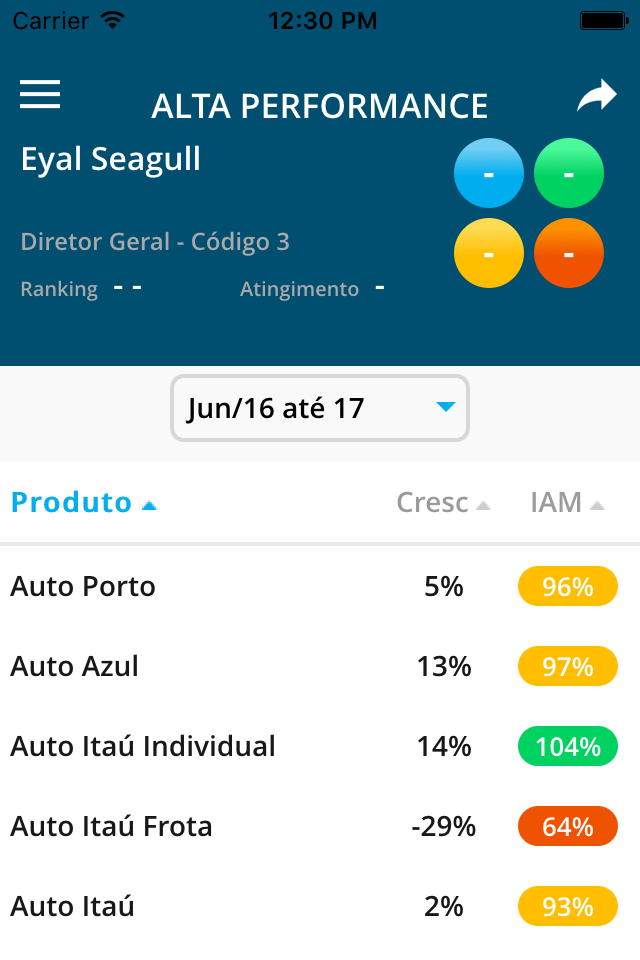The width and height of the screenshot is (640, 960).
Task: Open the Auto Azul product row
Action: coord(320,666)
